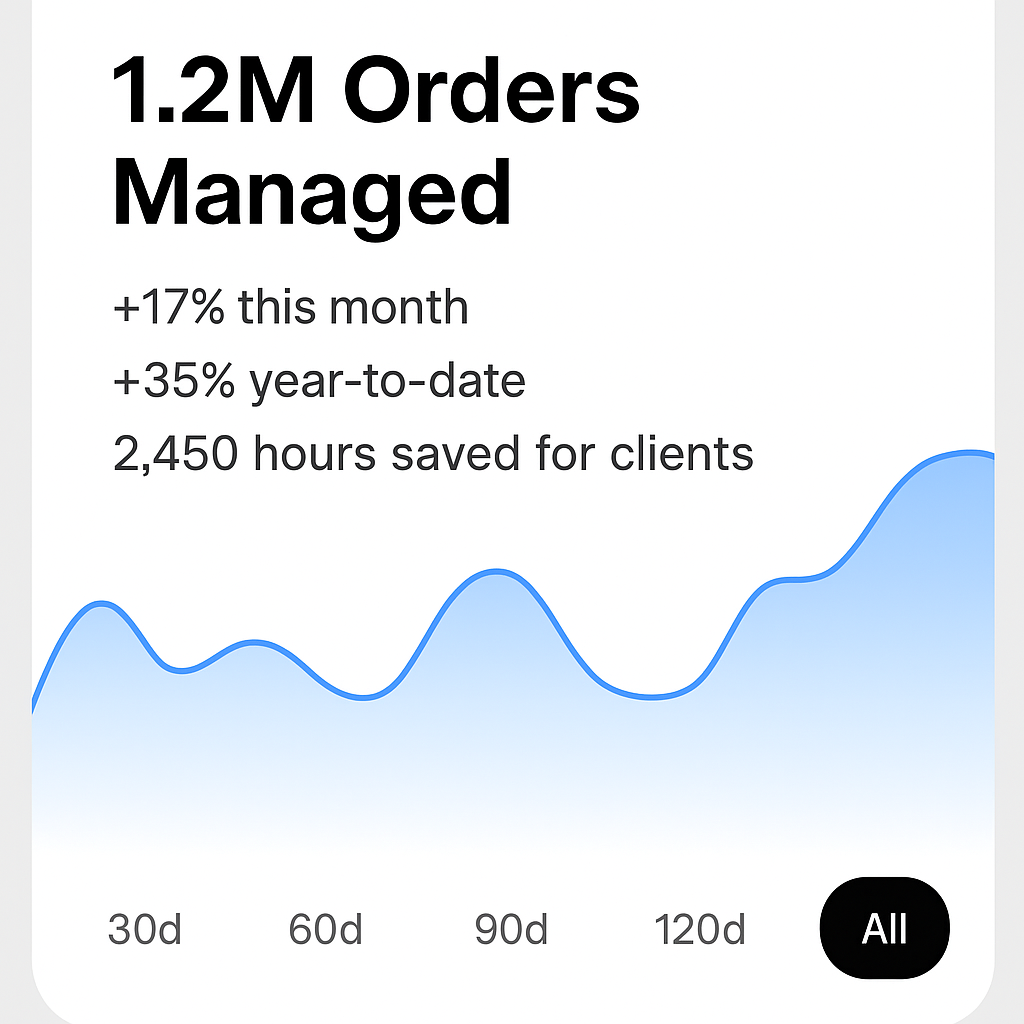Viewport: 1024px width, 1024px height.
Task: Choose the 120d range option
Action: tap(700, 930)
